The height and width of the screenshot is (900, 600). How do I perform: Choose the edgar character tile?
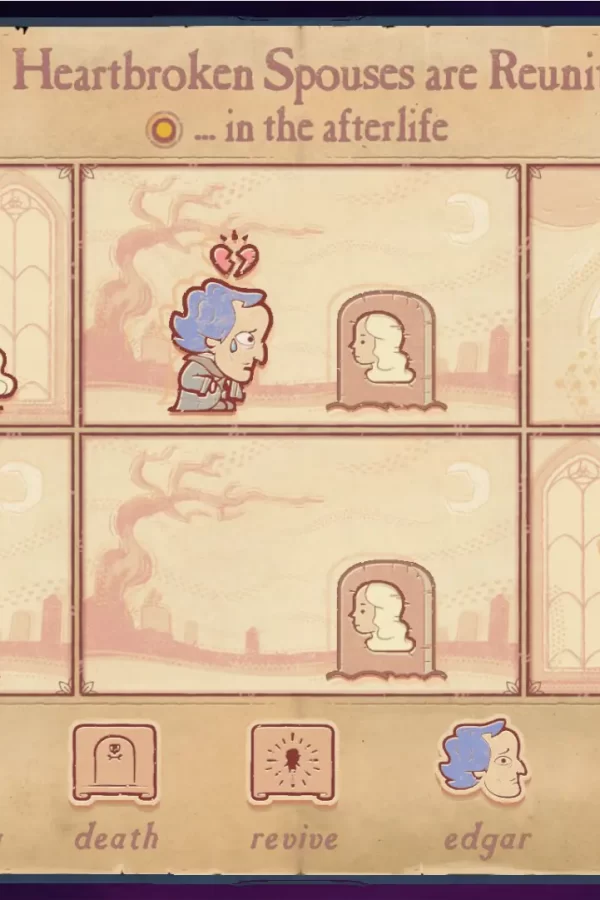coord(484,762)
